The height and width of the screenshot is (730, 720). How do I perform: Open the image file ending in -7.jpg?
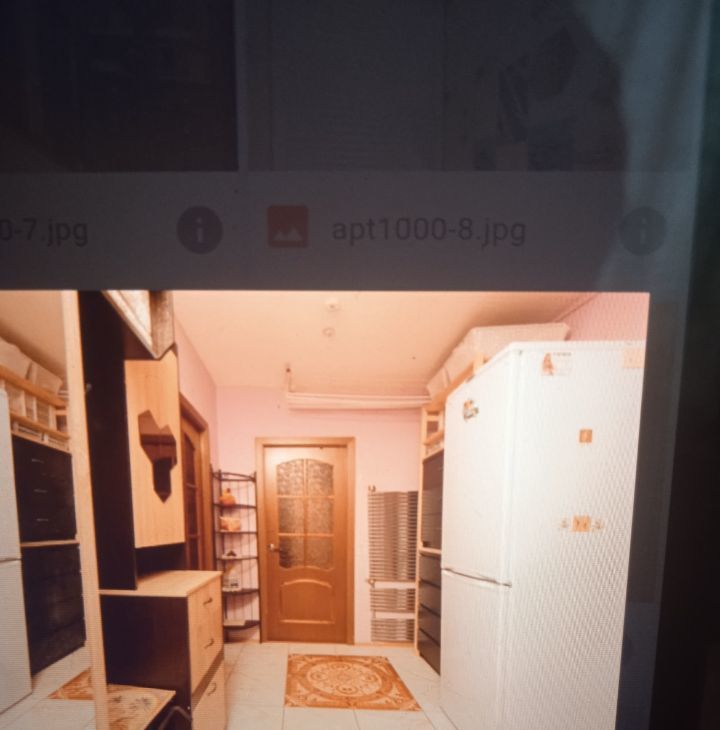pyautogui.click(x=45, y=232)
